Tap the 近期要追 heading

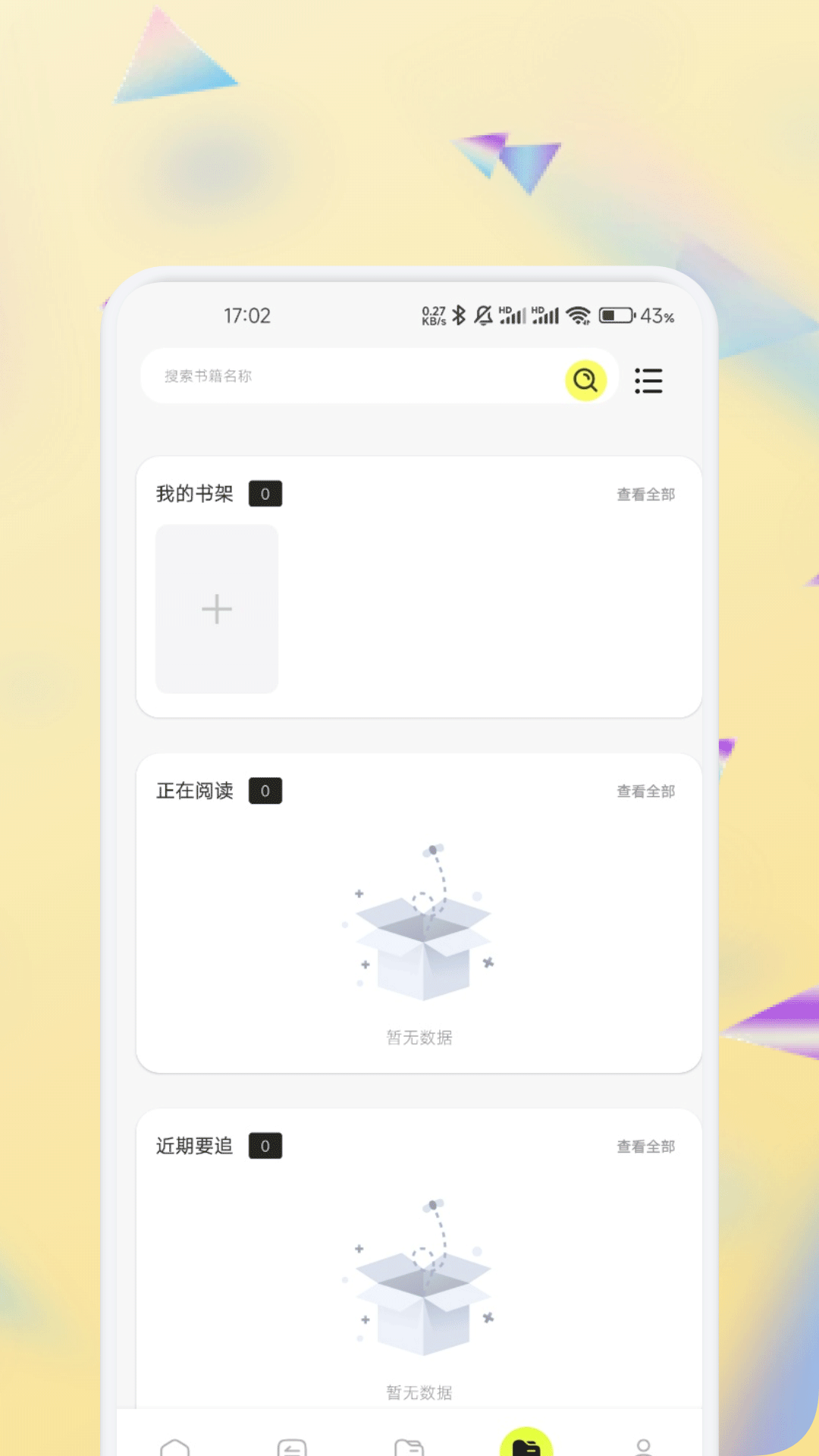[194, 1147]
